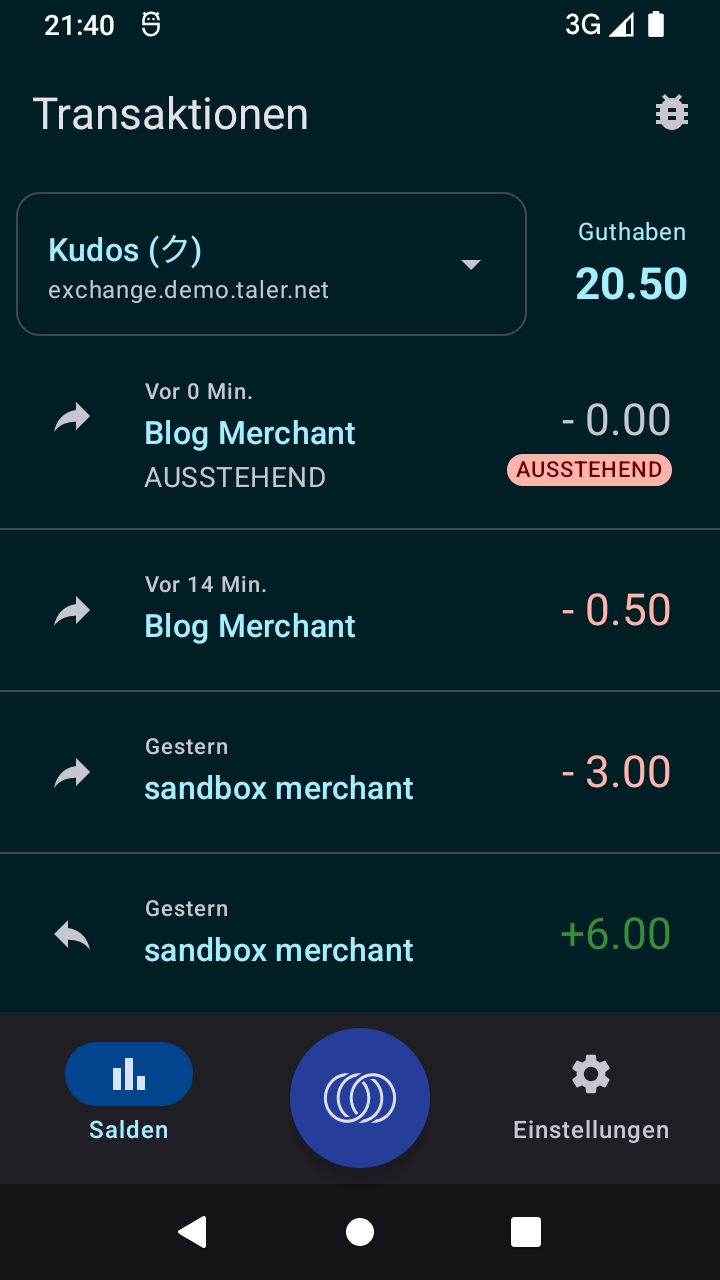
Task: Open the debug bug icon
Action: (671, 113)
